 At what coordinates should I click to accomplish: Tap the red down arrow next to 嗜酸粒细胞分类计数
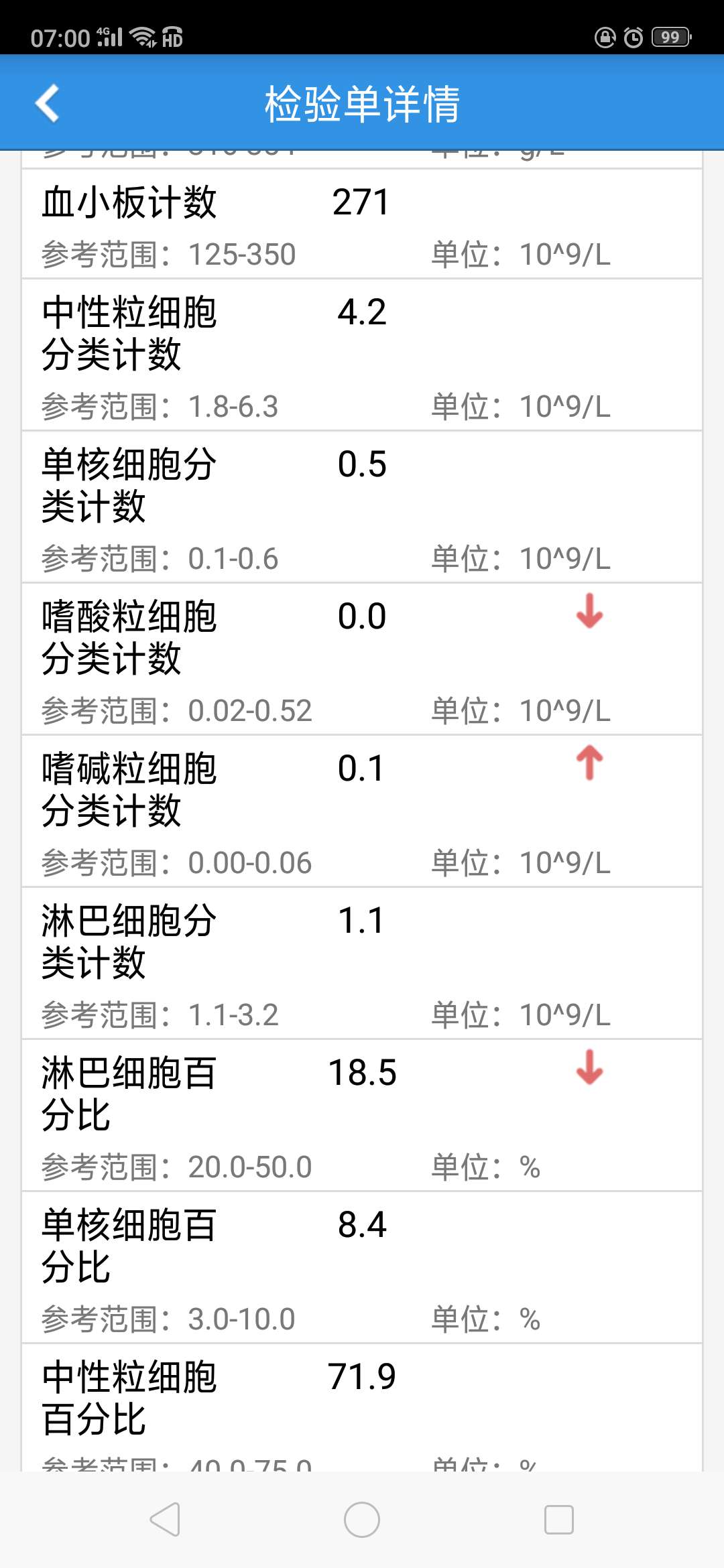pyautogui.click(x=589, y=614)
